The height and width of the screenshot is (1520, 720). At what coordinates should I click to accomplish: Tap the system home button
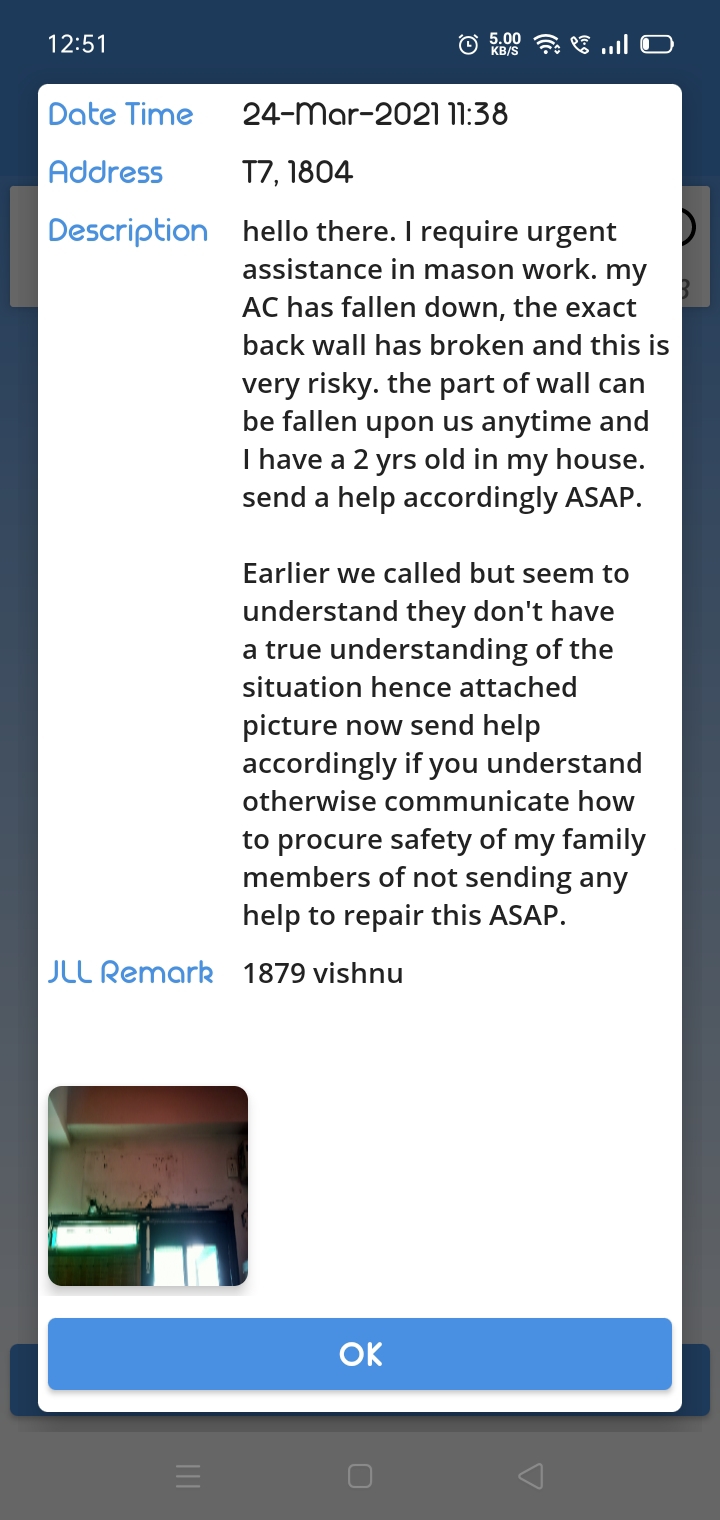[360, 1475]
